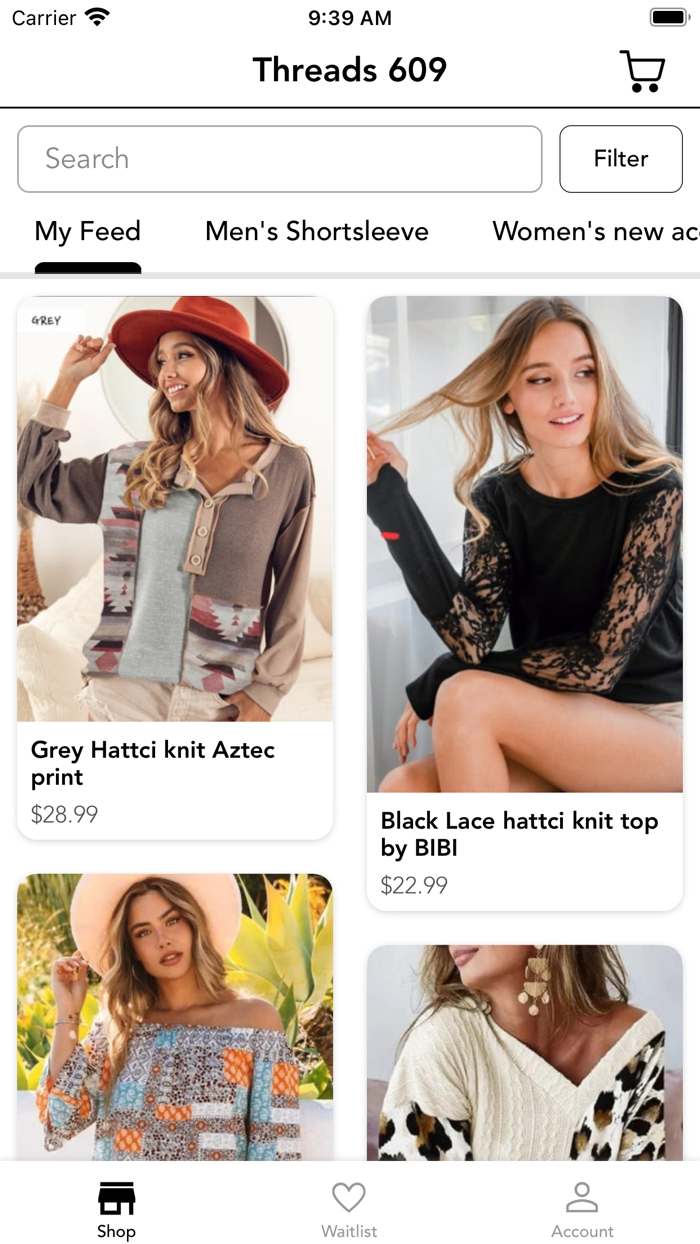
Task: Open the shopping cart
Action: 642,71
